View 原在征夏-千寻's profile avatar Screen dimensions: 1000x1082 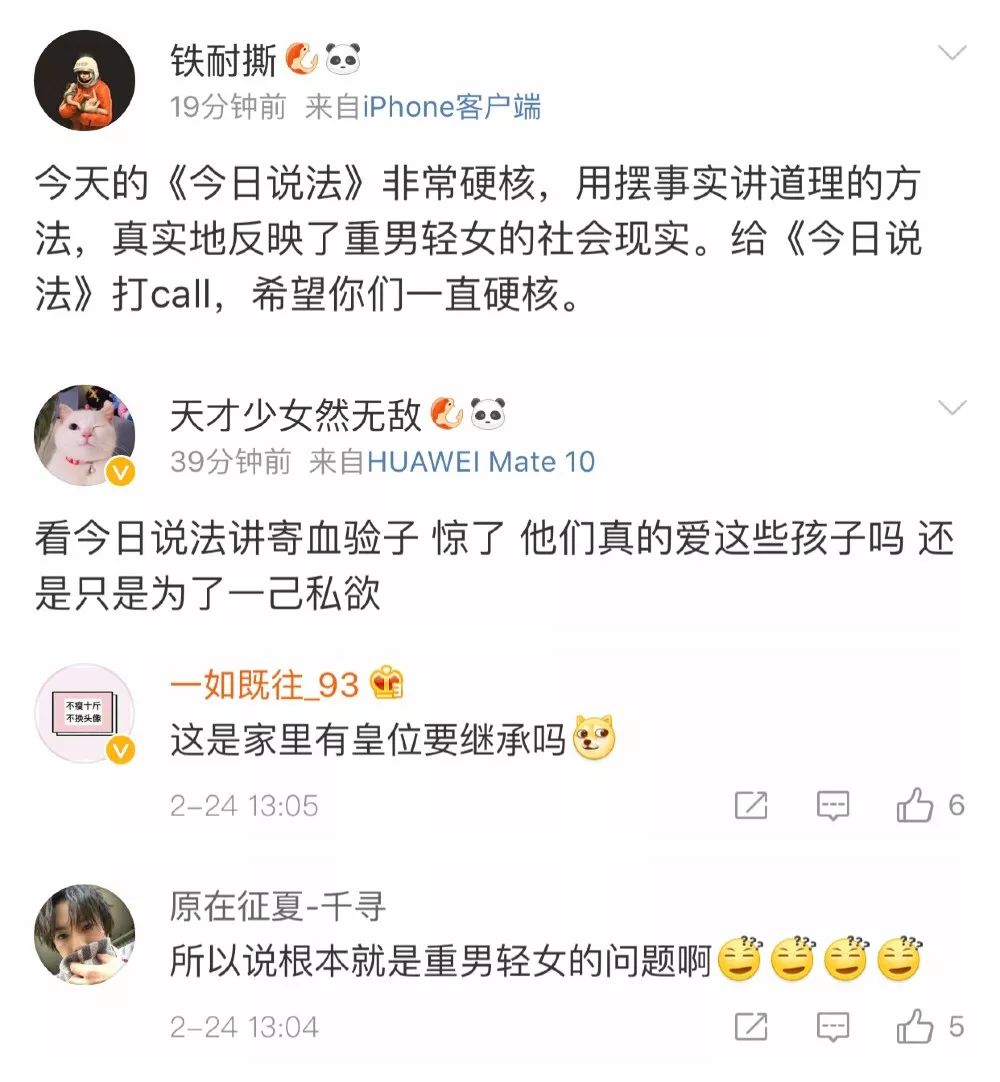pos(85,934)
